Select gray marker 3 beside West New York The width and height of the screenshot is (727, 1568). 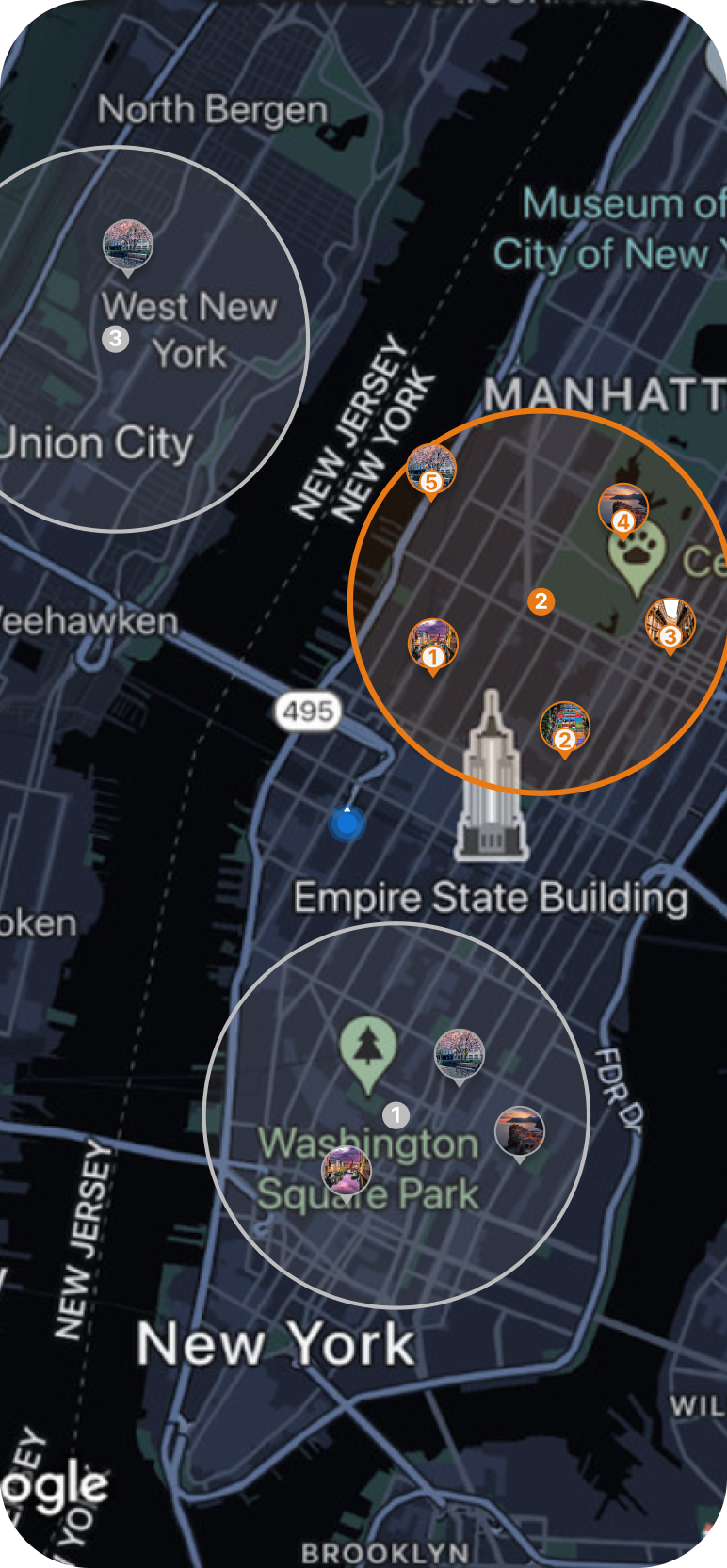(x=115, y=338)
